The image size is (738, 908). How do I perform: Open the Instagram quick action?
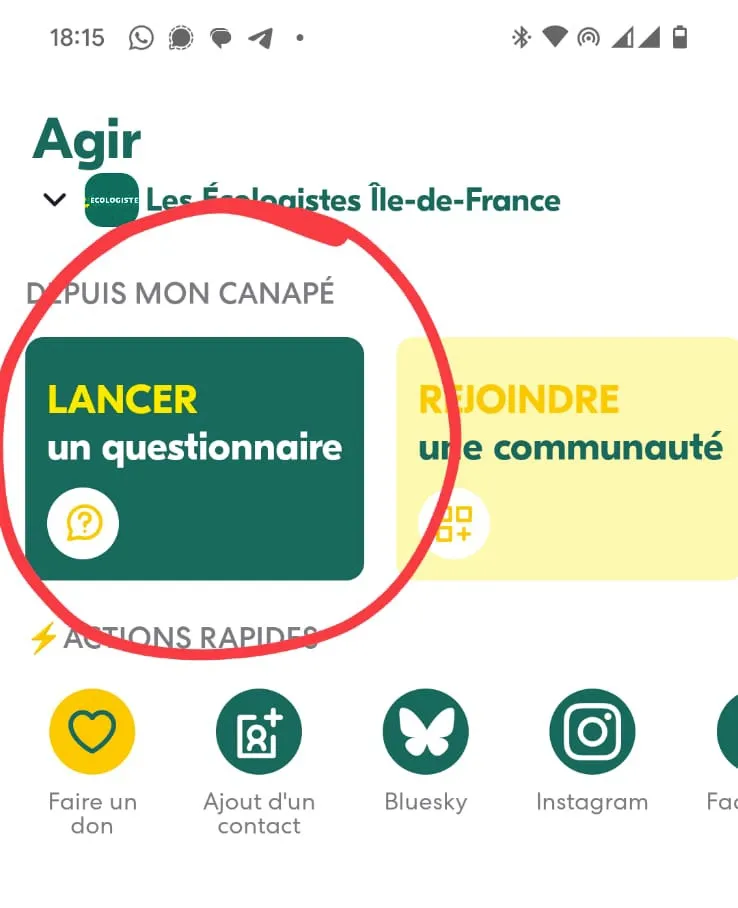tap(593, 731)
